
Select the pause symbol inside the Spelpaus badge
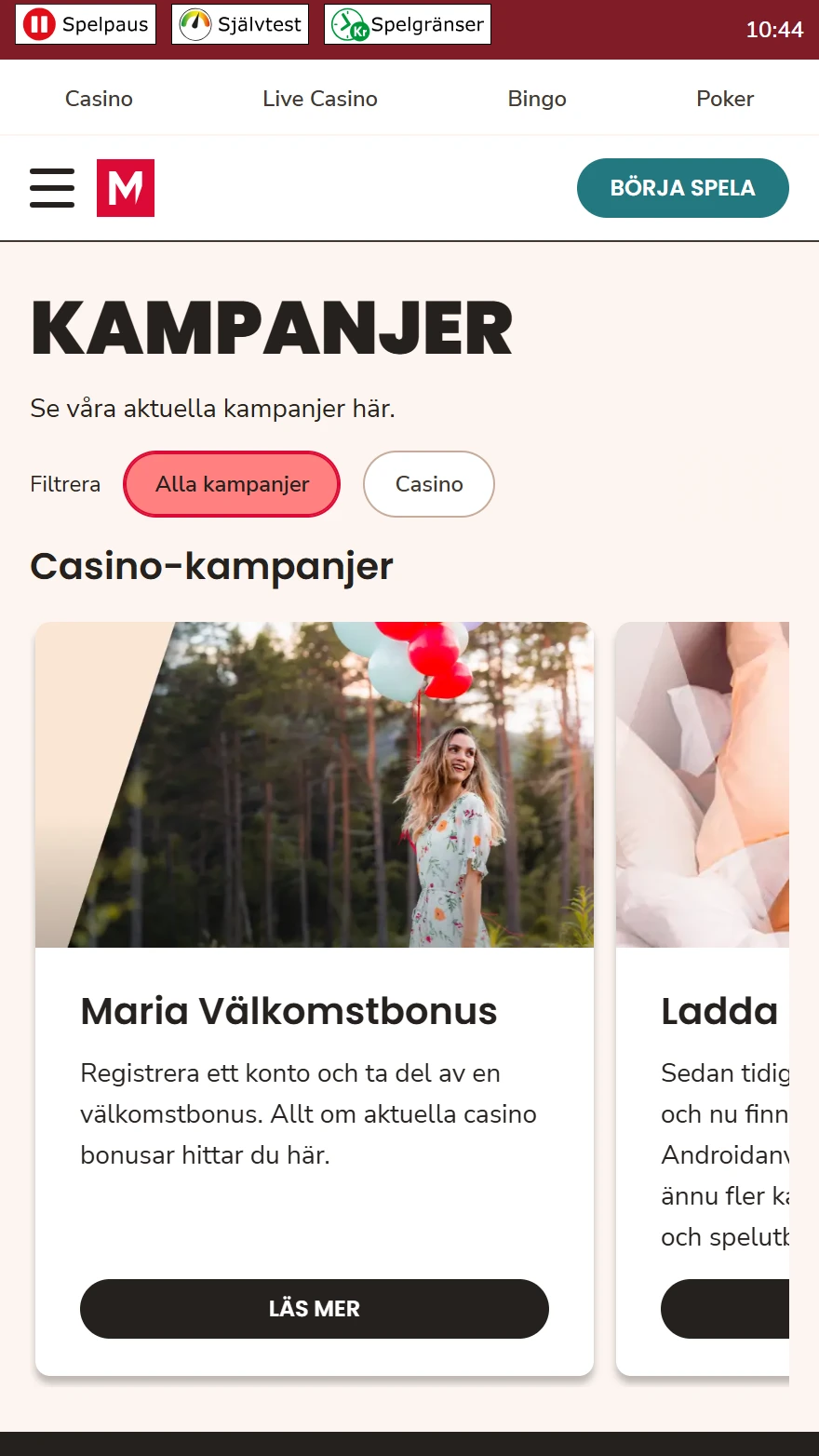37,23
